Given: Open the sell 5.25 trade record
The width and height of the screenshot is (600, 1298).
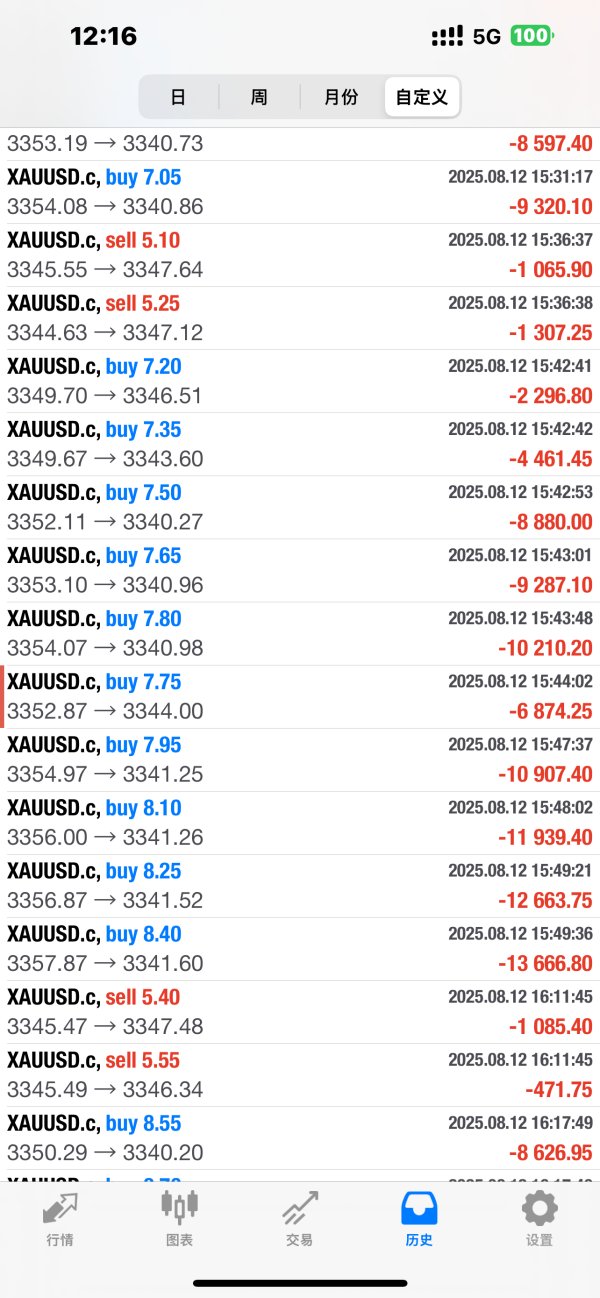Looking at the screenshot, I should click(x=300, y=318).
